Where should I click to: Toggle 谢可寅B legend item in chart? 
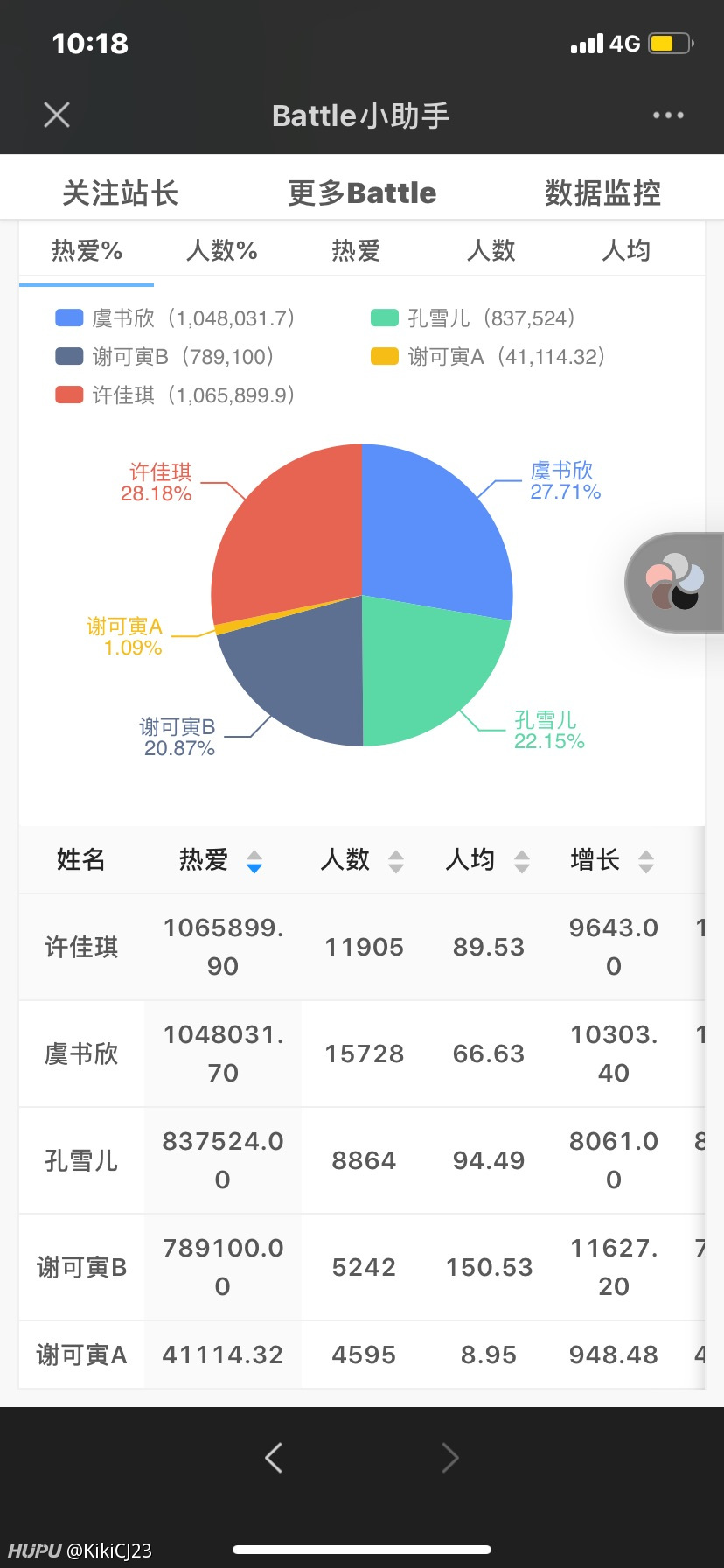tap(164, 356)
